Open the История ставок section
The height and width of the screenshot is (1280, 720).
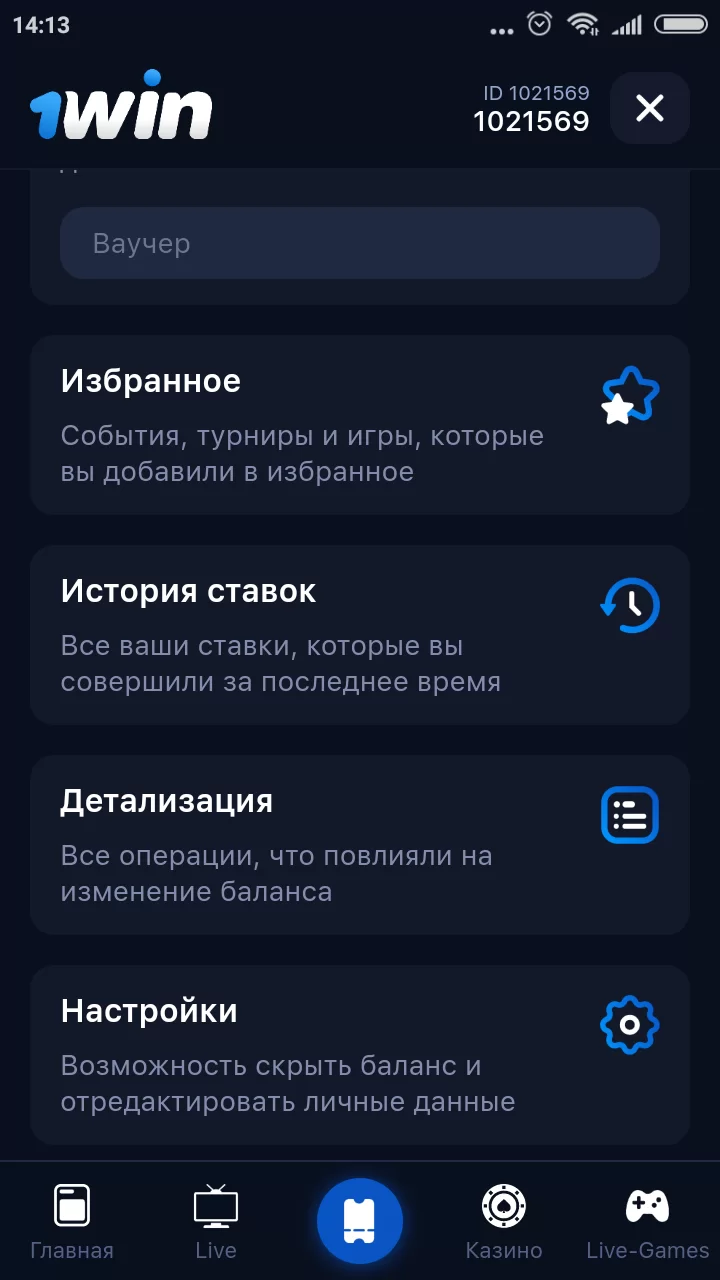click(300, 635)
